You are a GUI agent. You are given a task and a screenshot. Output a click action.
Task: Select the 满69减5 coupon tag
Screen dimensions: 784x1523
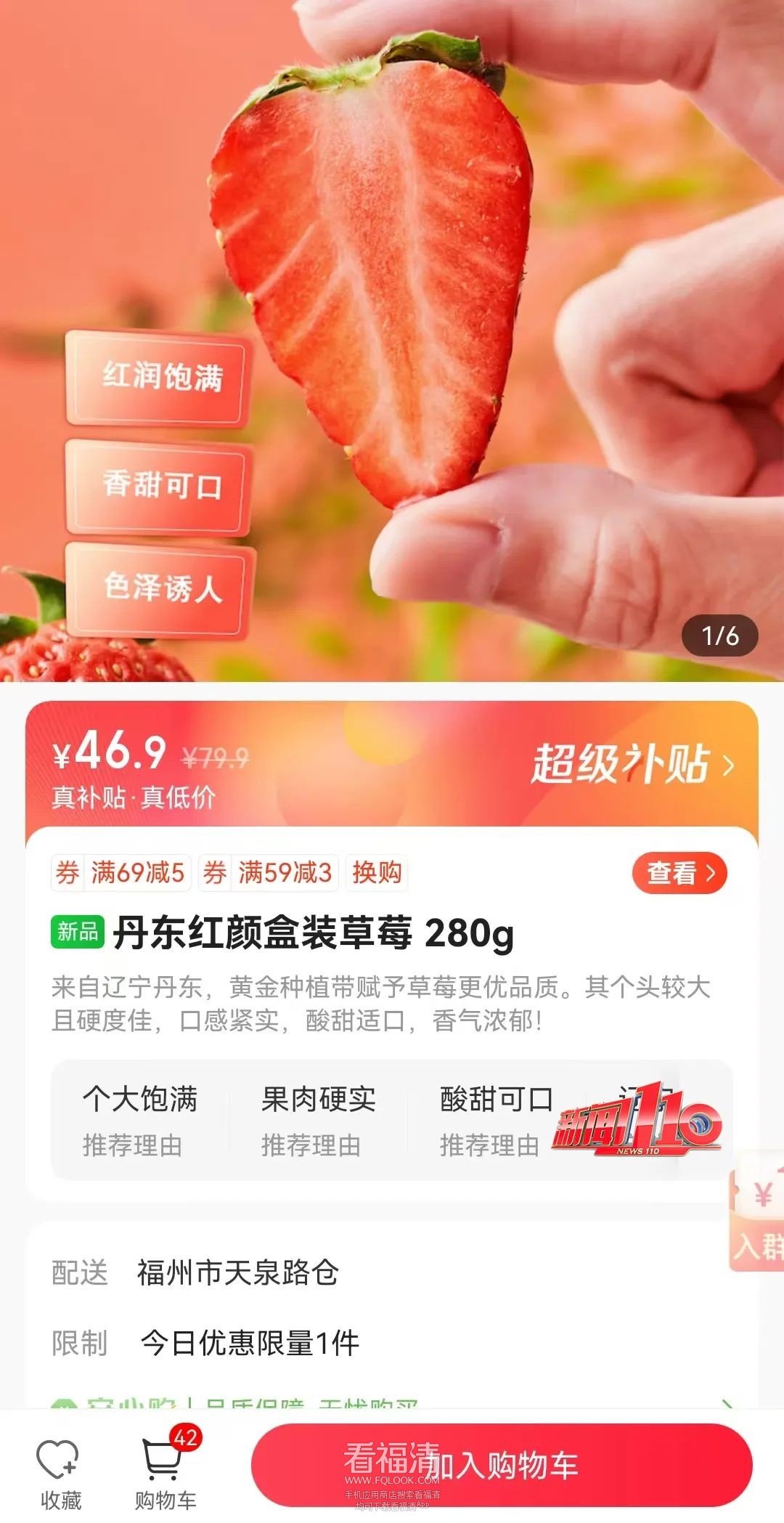click(121, 872)
